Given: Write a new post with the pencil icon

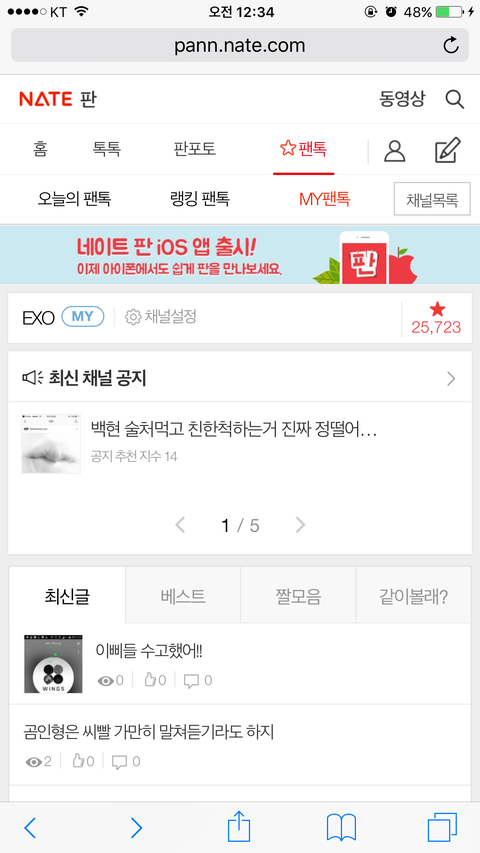Looking at the screenshot, I should click(x=448, y=150).
